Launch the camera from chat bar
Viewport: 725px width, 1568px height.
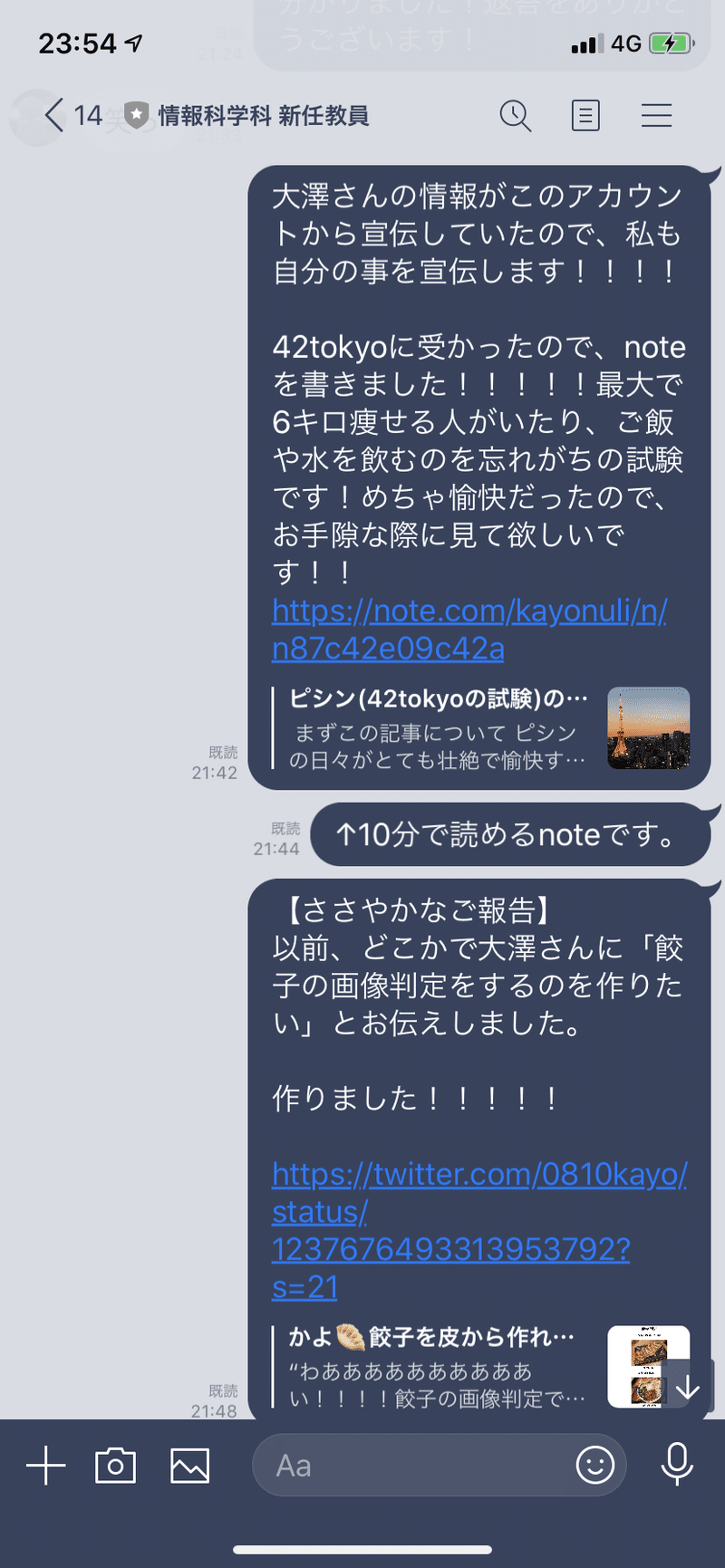[115, 1465]
